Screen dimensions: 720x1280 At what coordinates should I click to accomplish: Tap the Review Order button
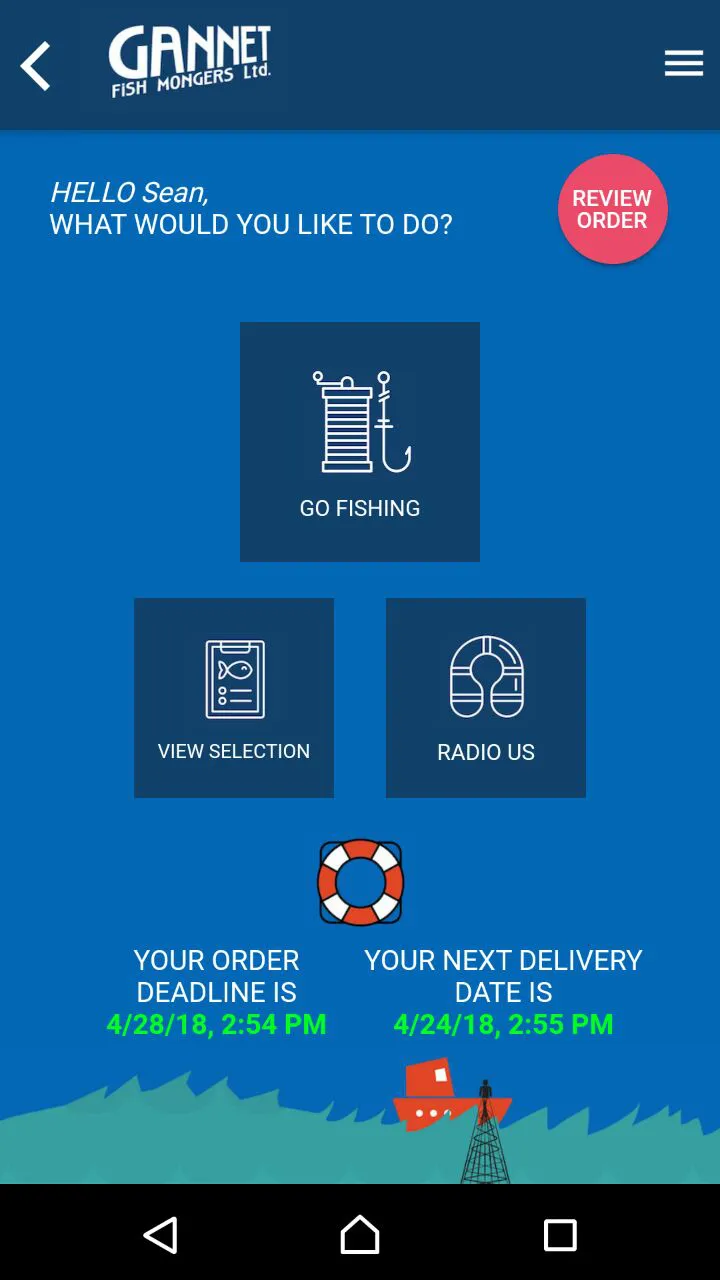[x=612, y=209]
